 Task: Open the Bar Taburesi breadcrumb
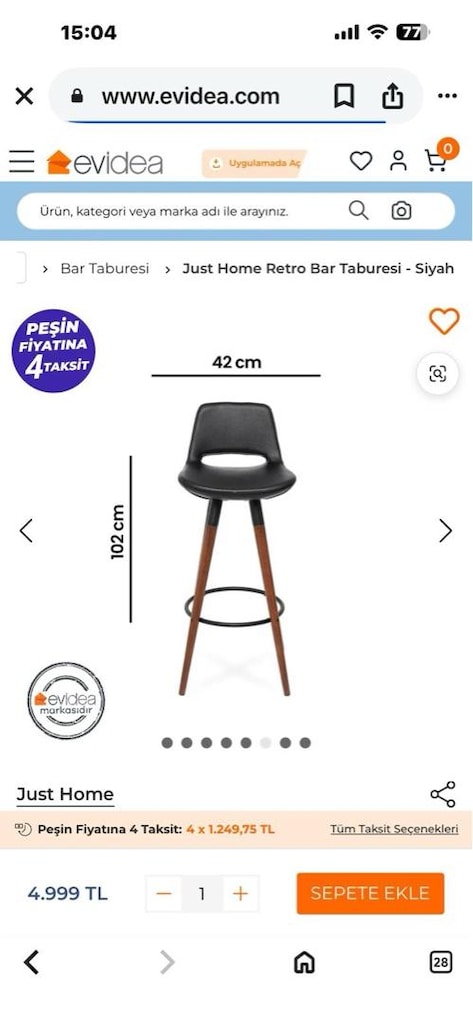pyautogui.click(x=105, y=268)
